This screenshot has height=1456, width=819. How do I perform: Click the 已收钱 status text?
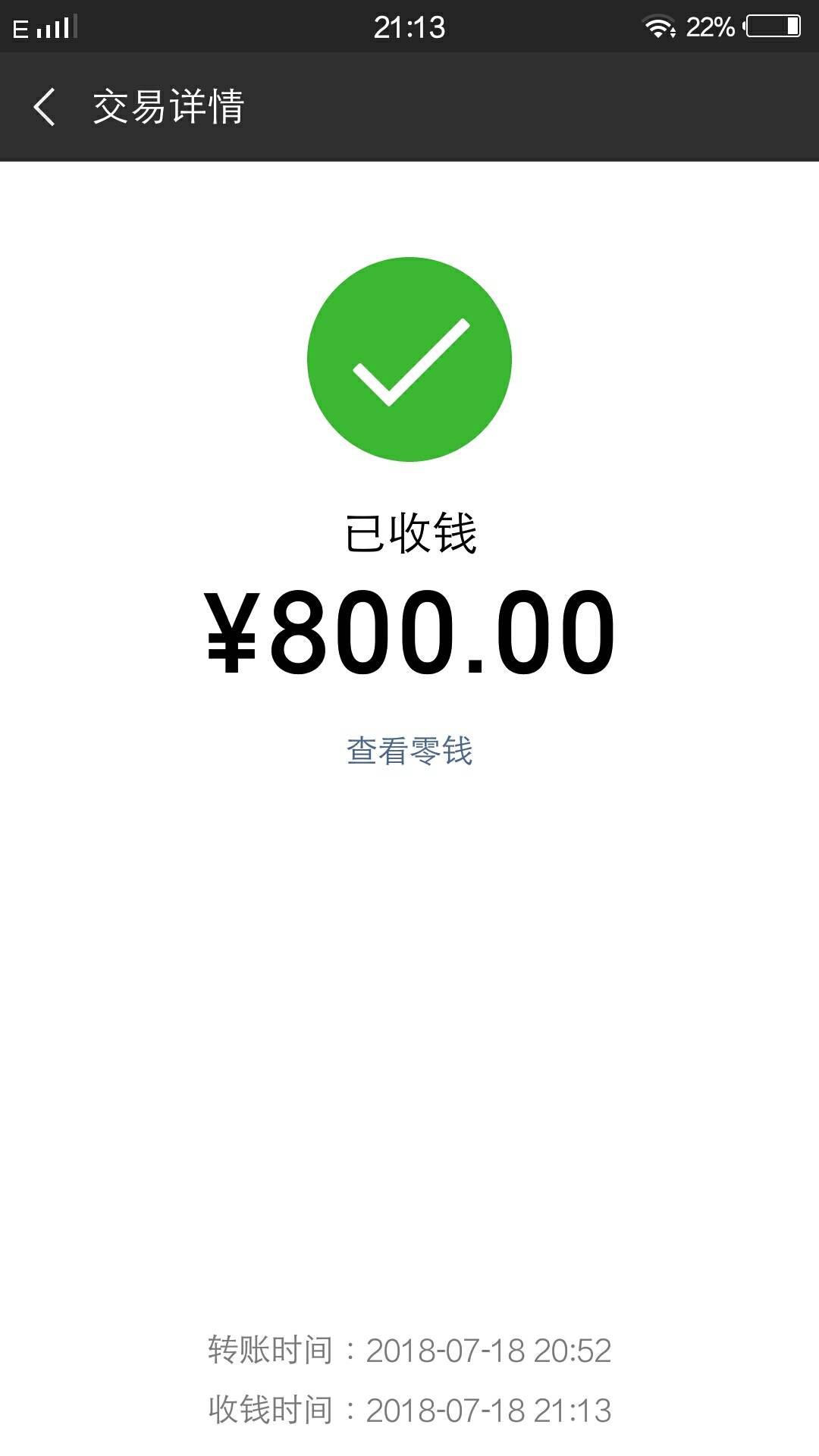pos(409,531)
